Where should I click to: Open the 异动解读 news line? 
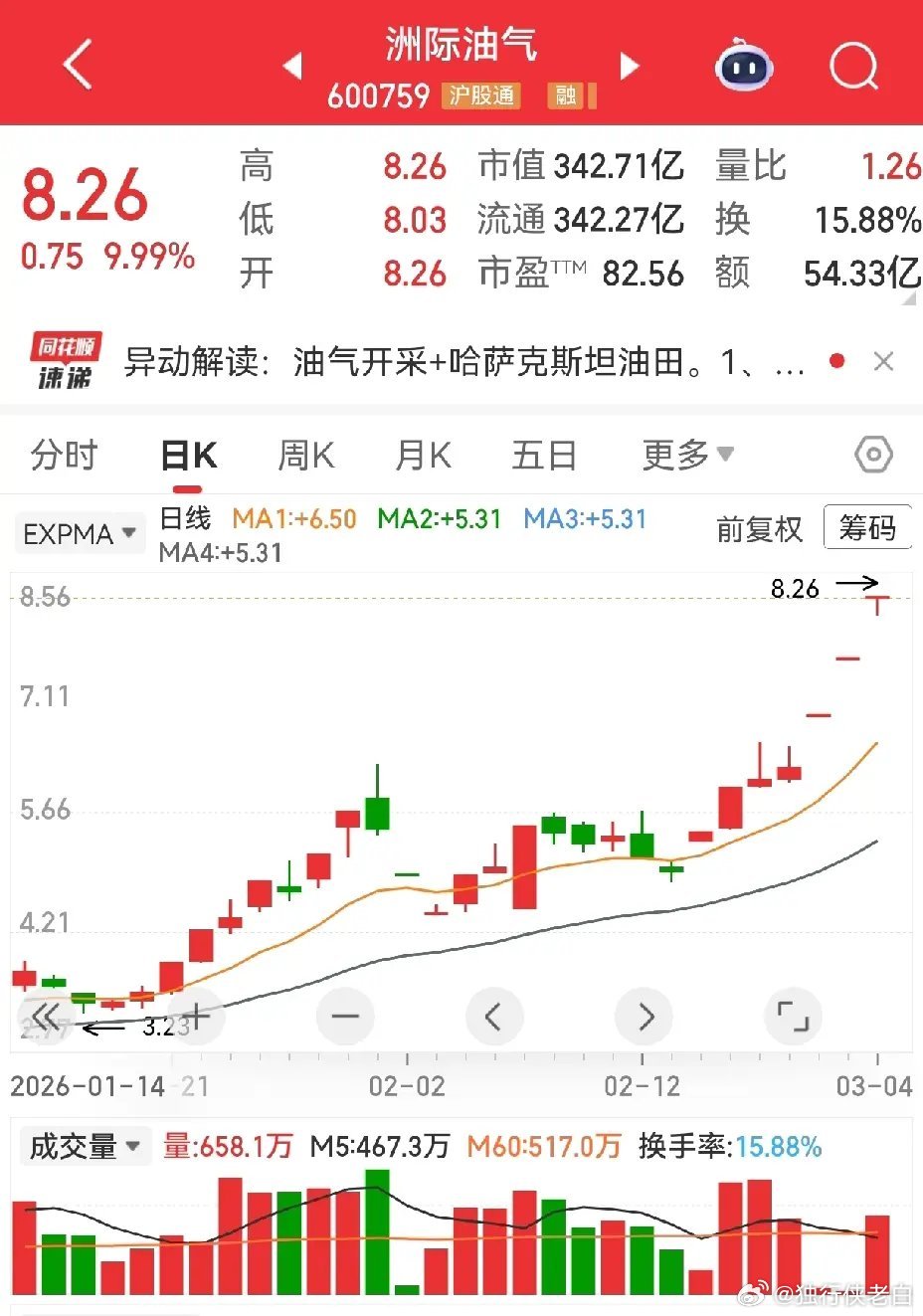(462, 362)
